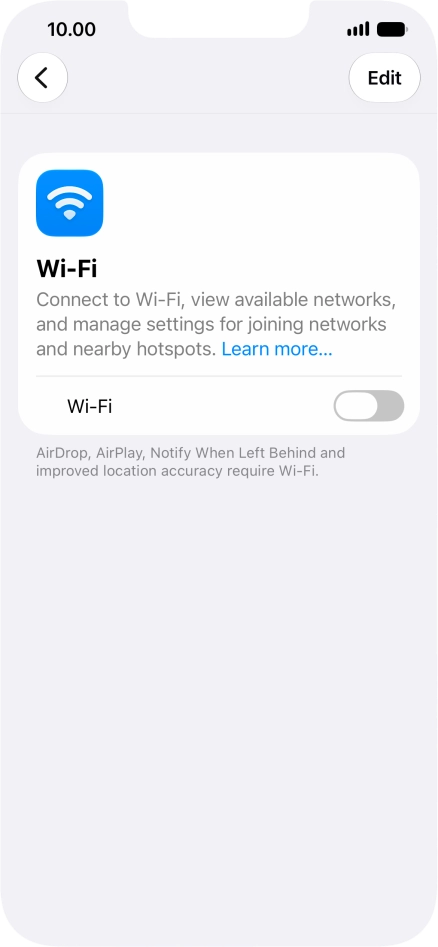Open the Learn more link
The image size is (438, 947).
point(277,349)
